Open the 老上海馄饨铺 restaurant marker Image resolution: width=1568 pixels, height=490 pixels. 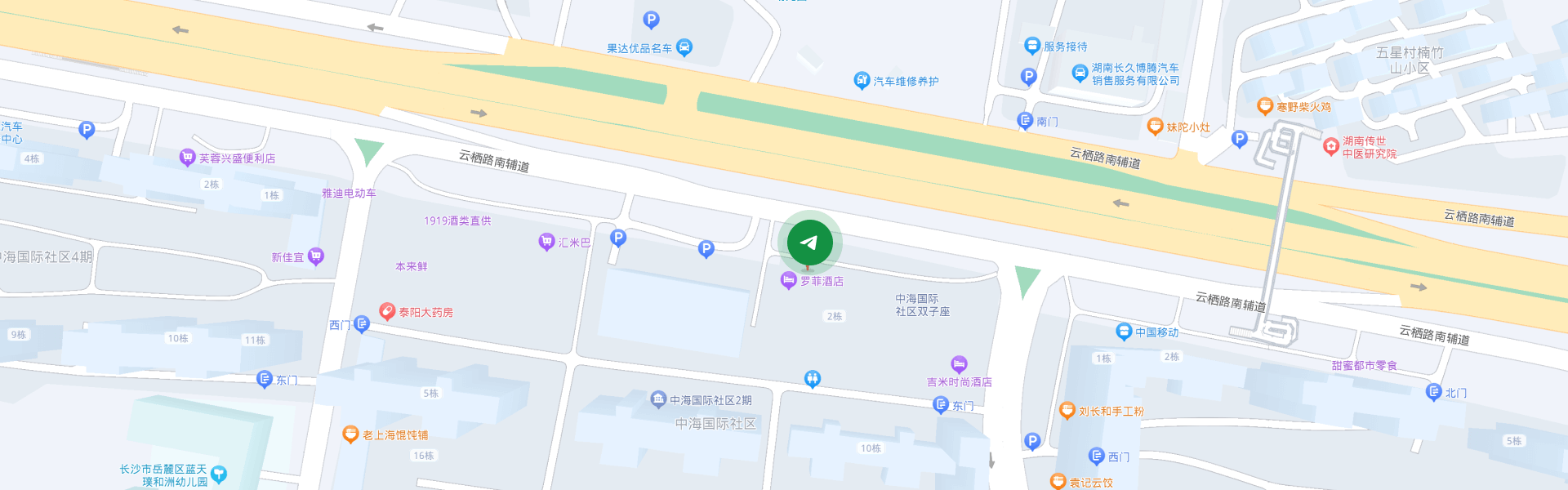pyautogui.click(x=350, y=434)
